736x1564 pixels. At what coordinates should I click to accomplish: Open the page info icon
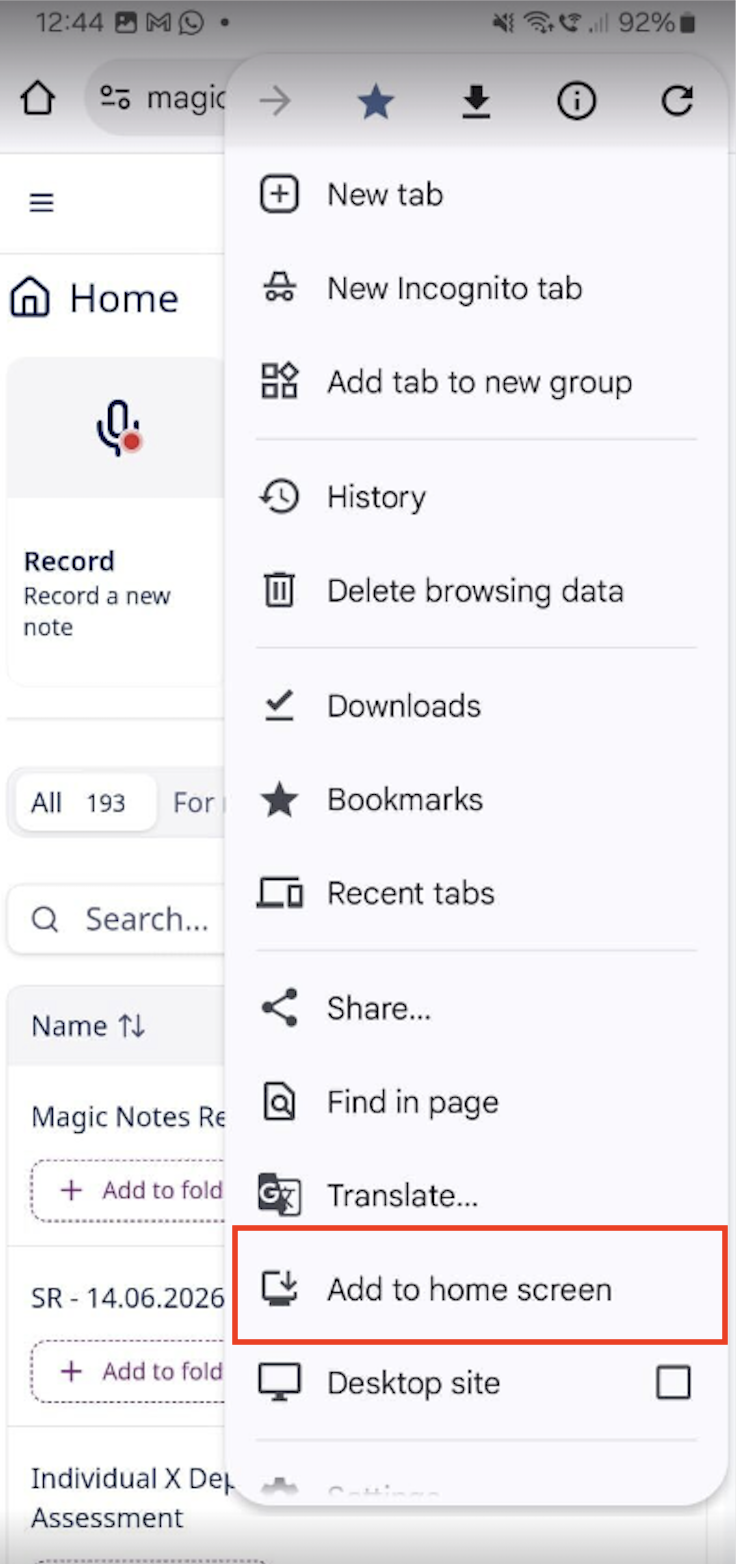coord(576,101)
